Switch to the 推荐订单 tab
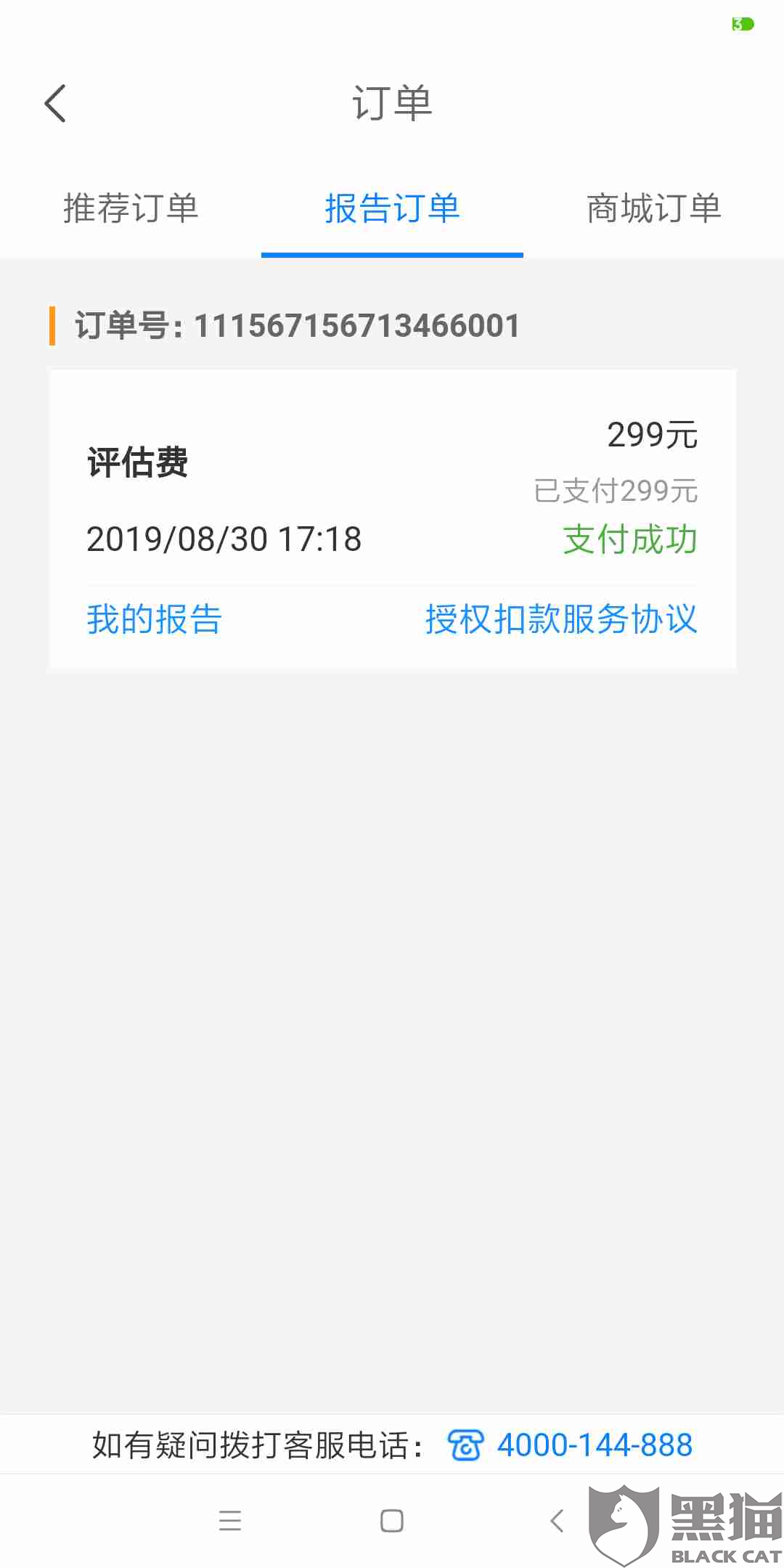 (x=131, y=209)
